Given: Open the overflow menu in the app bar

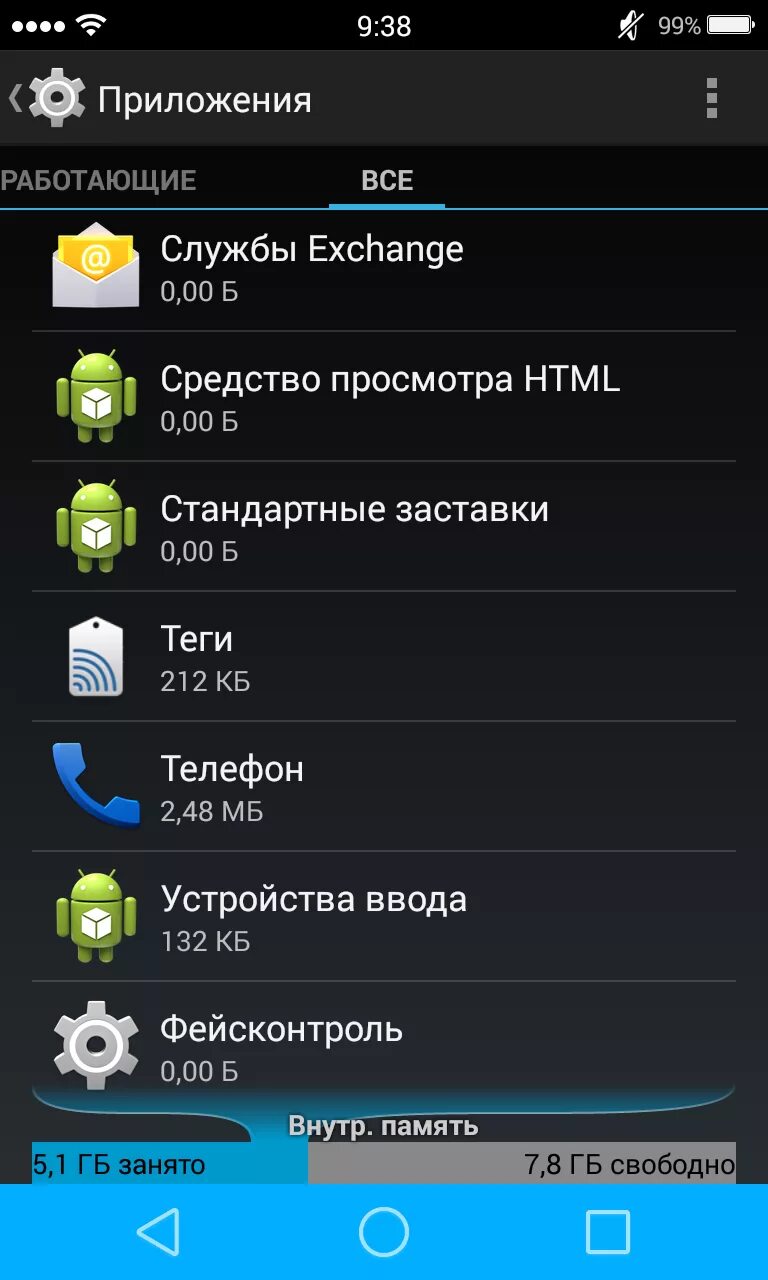Looking at the screenshot, I should (x=711, y=99).
